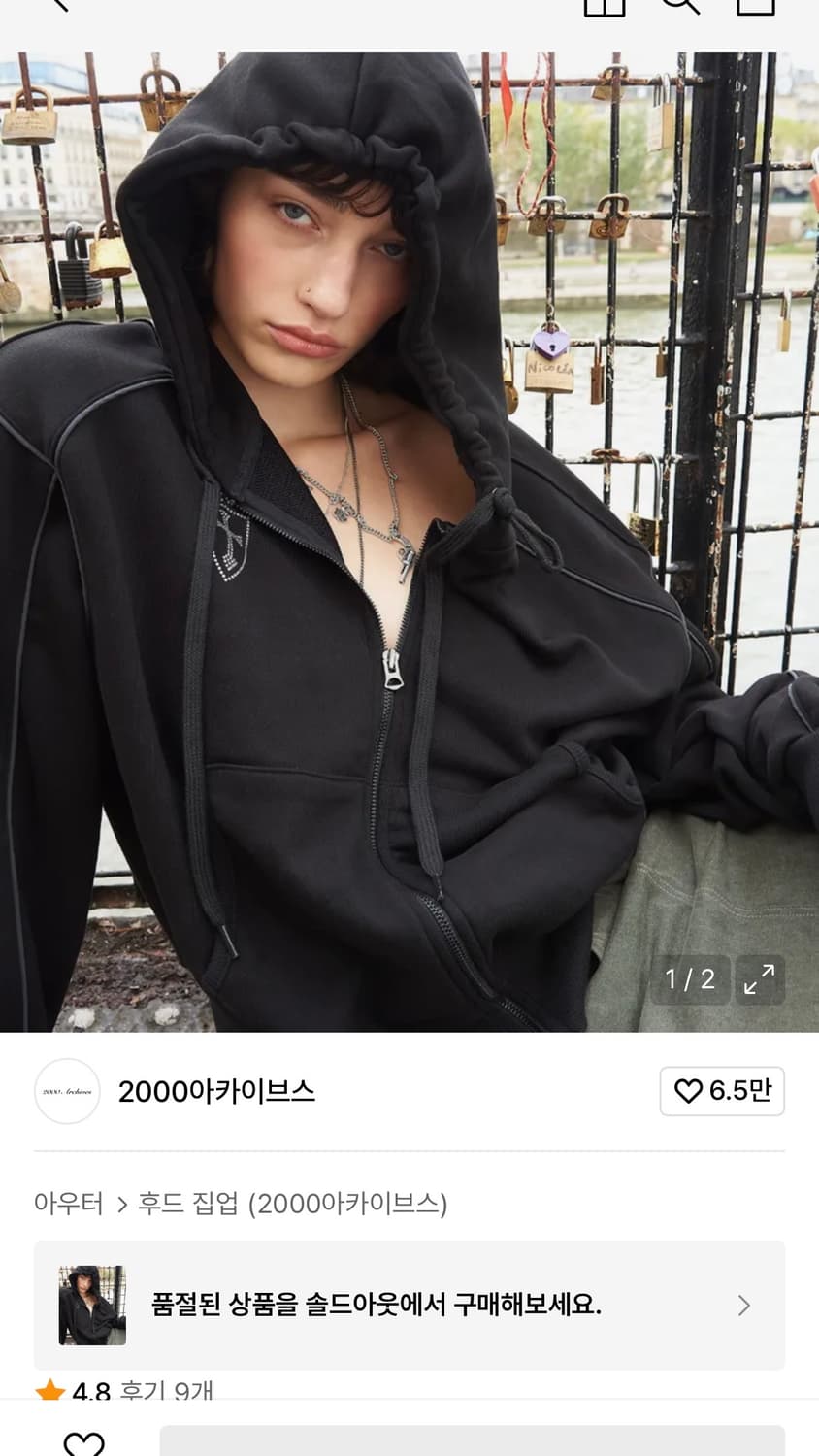Expand the 솔드아웃 purchase suggestion banner
819x1456 pixels.
pyautogui.click(x=409, y=1306)
